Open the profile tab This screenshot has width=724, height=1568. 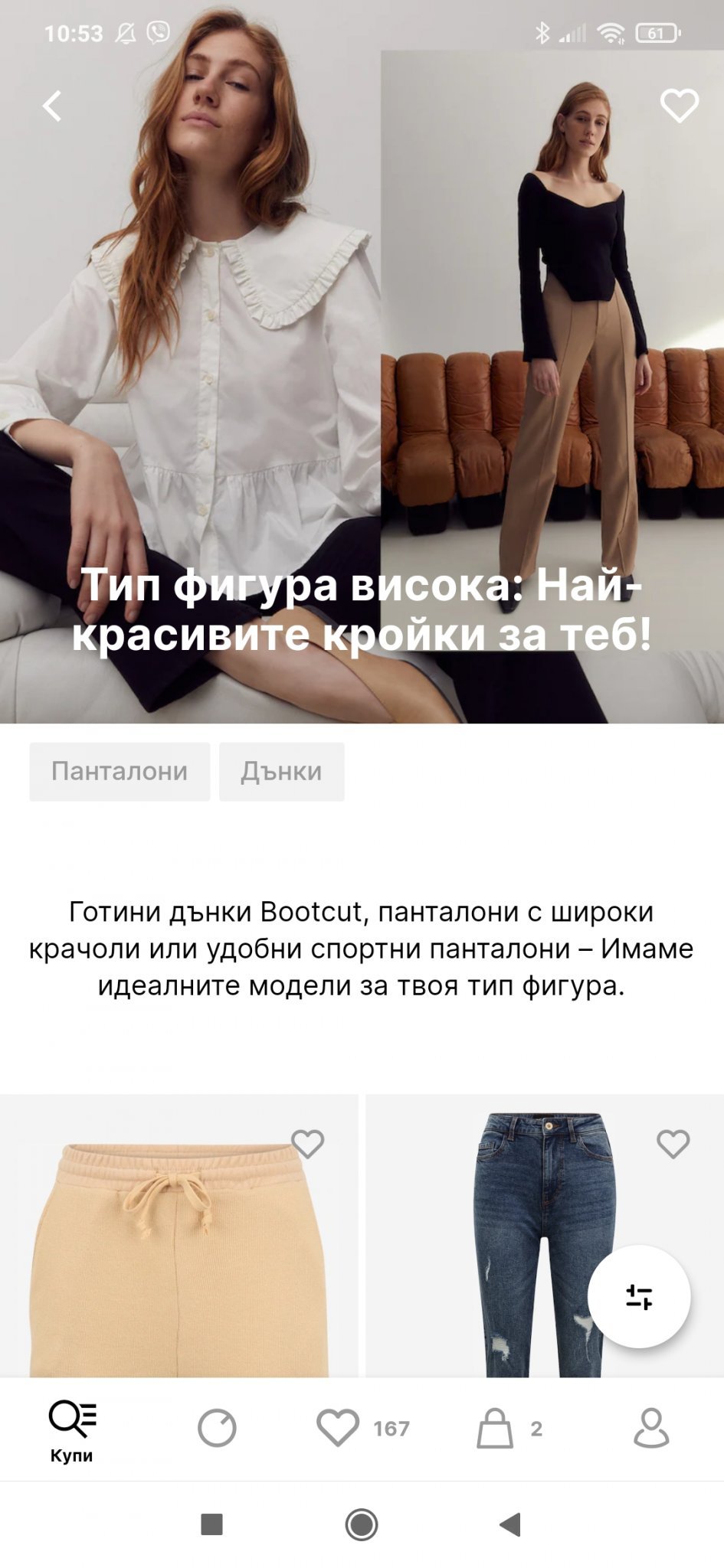[x=651, y=1429]
